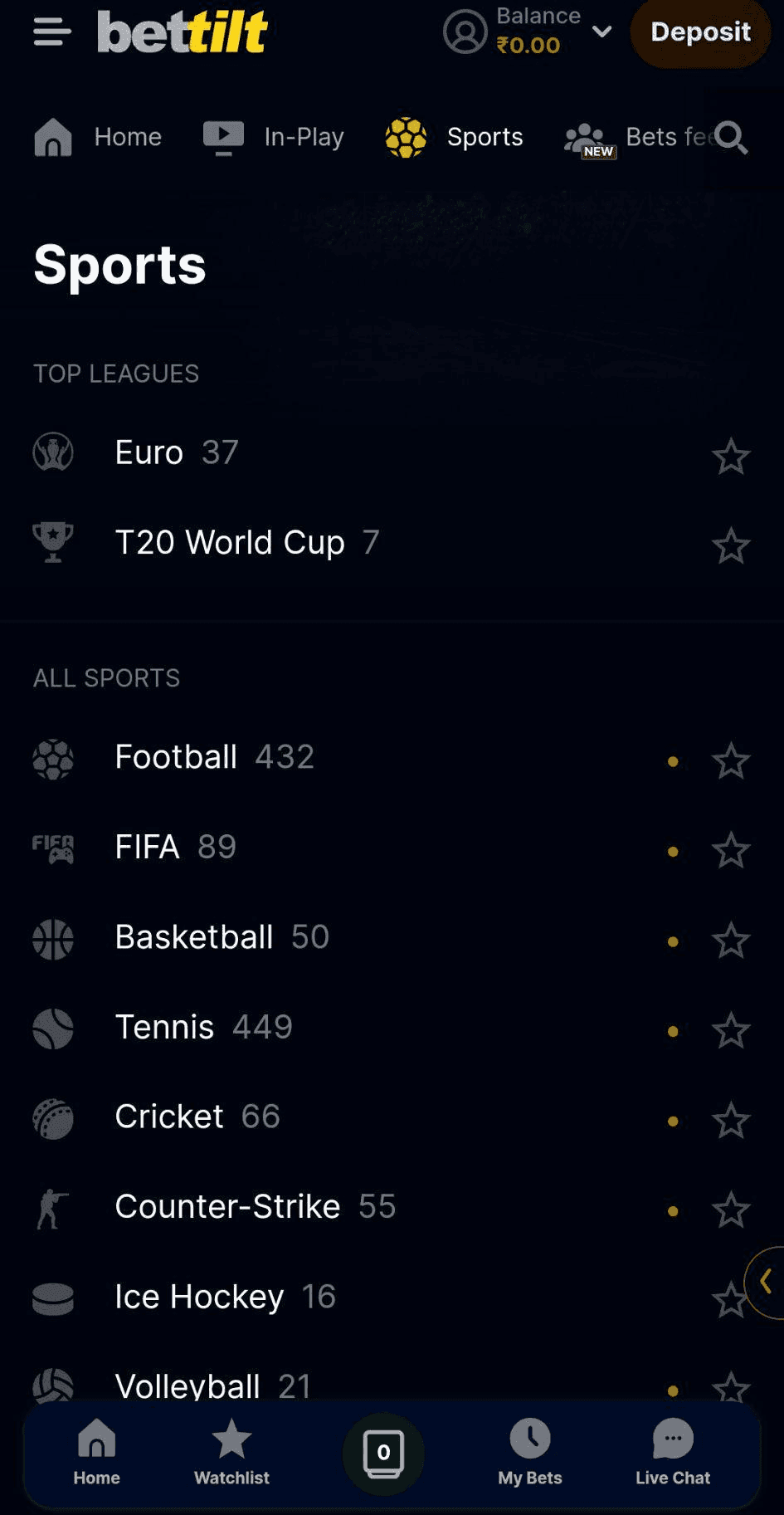Open My Bets from bottom bar
This screenshot has width=784, height=1515.
pos(529,1454)
